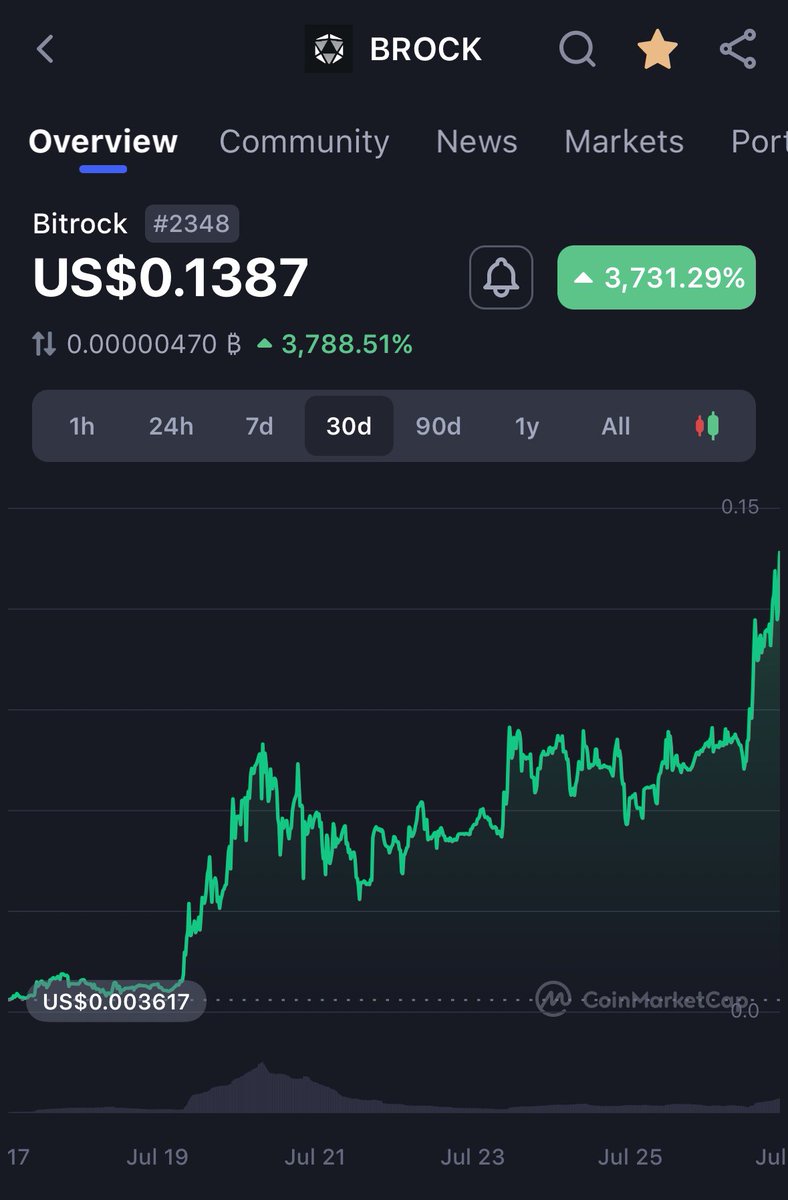
Task: Go back using the top-left arrow
Action: [x=45, y=49]
